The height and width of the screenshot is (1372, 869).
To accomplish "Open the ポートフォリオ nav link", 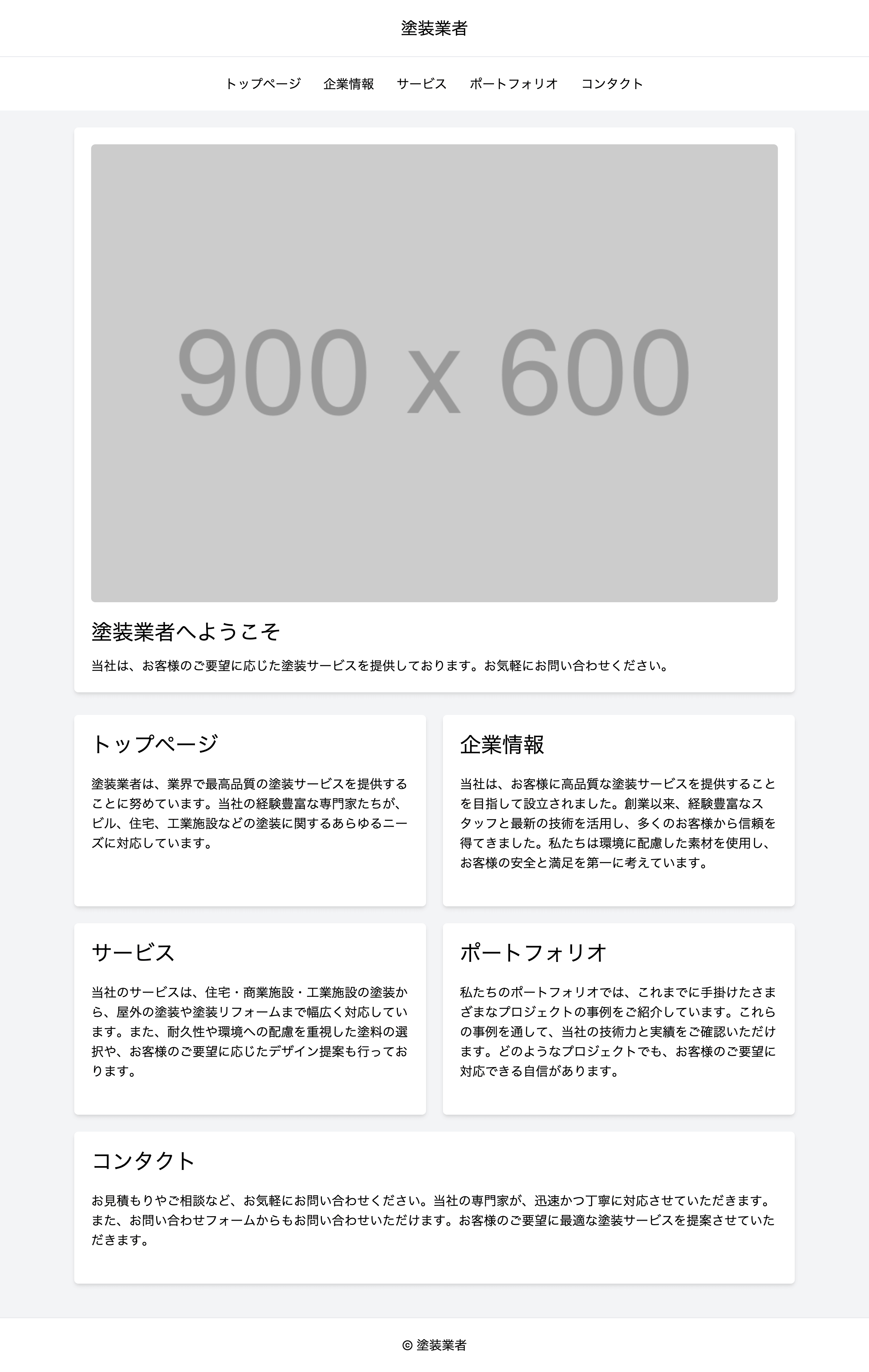I will pos(513,84).
